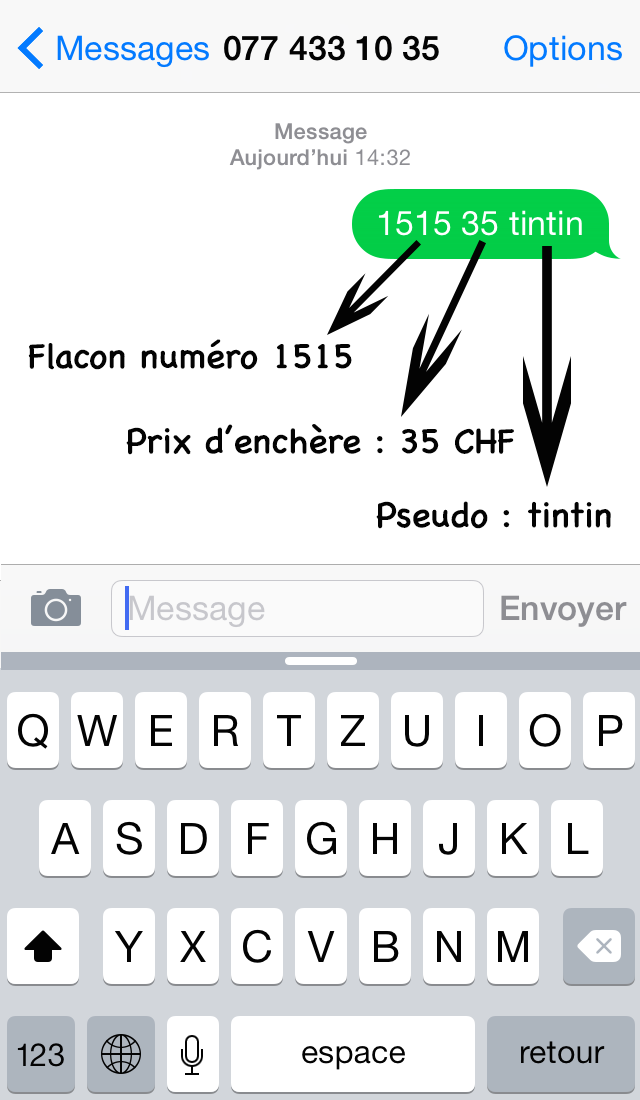Focus the Message text field
The height and width of the screenshot is (1100, 640).
[297, 608]
